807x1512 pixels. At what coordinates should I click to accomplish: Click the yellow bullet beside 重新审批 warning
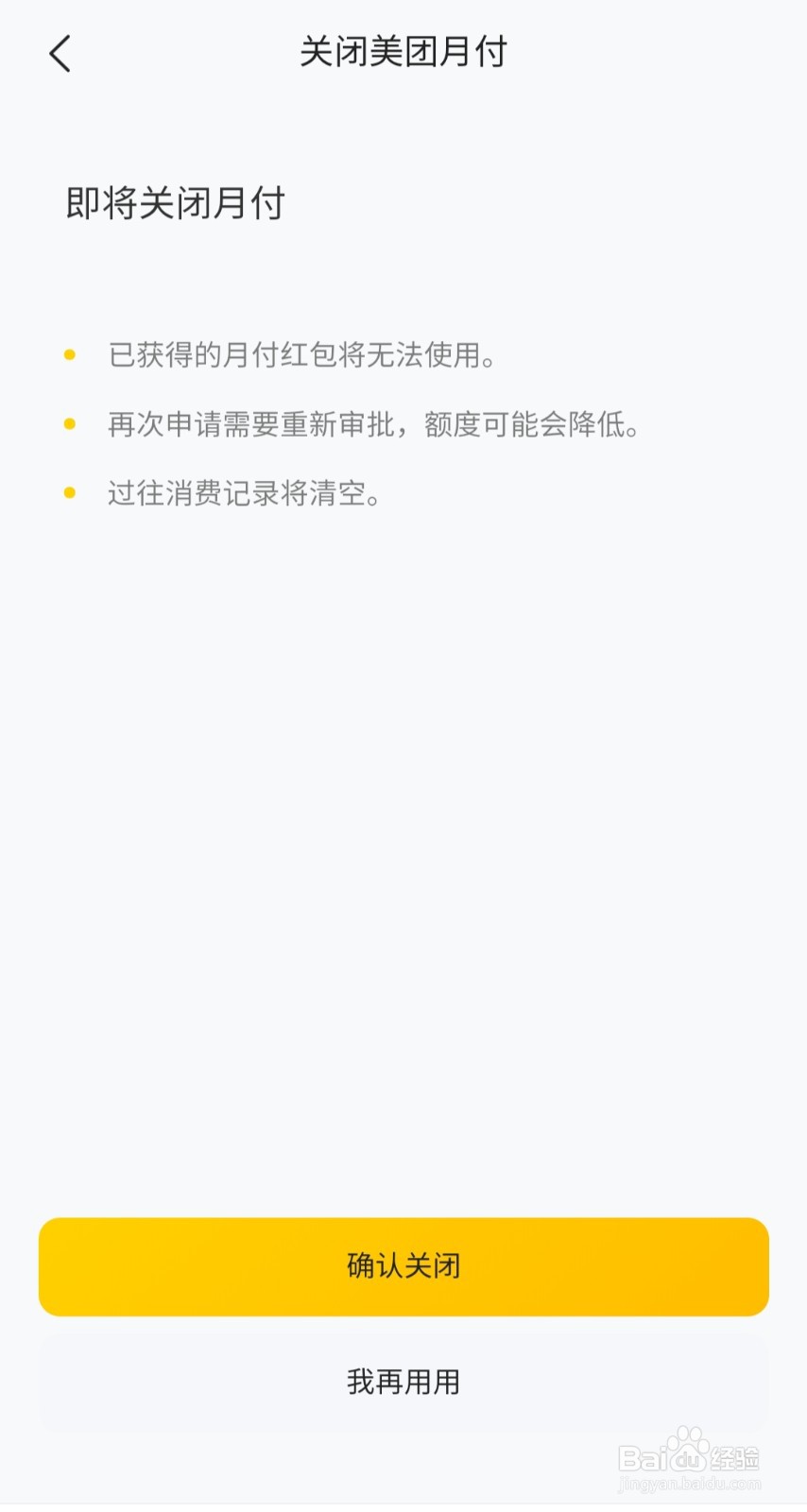[68, 425]
